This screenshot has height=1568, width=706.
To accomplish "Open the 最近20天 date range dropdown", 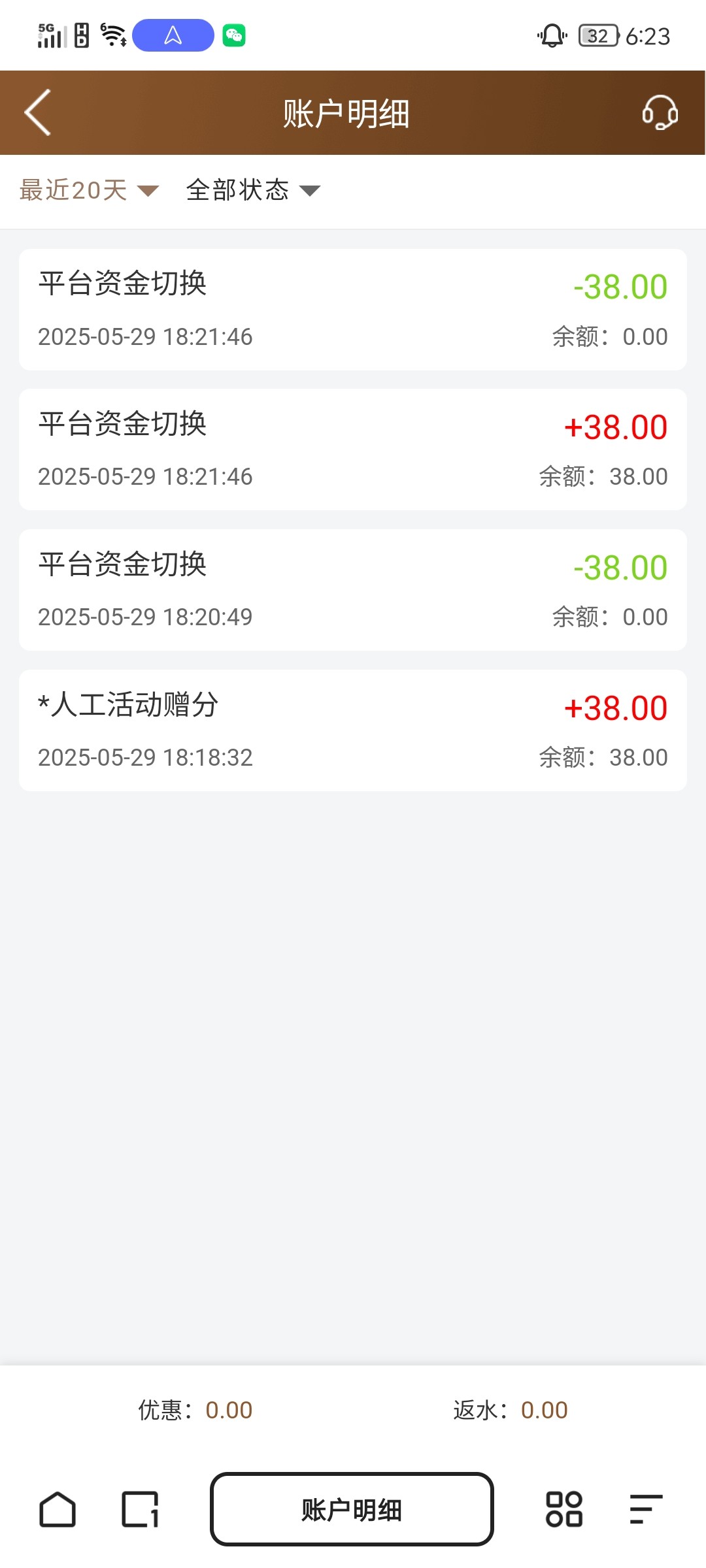I will (x=89, y=190).
